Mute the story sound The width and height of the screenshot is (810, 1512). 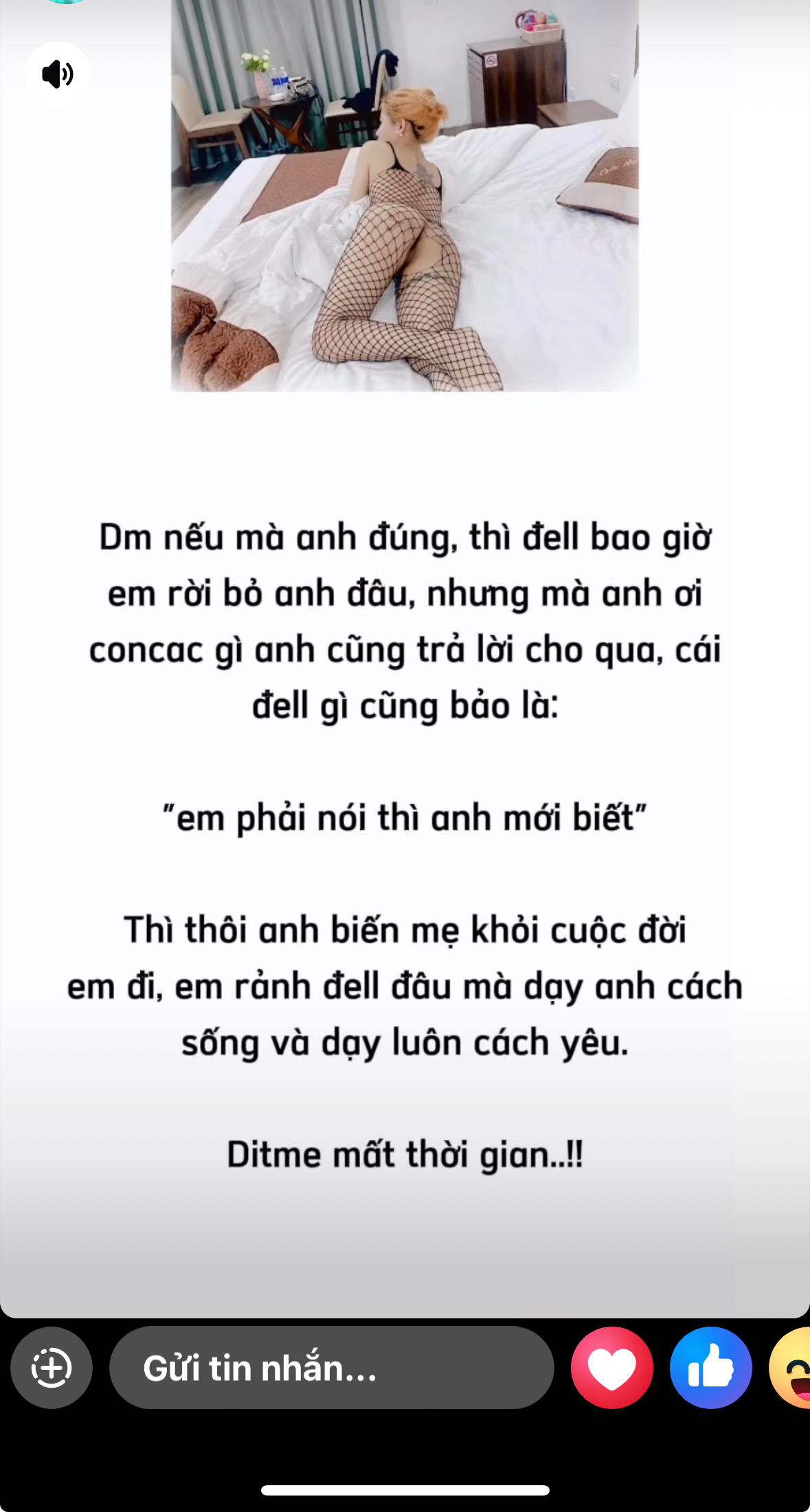(x=58, y=74)
